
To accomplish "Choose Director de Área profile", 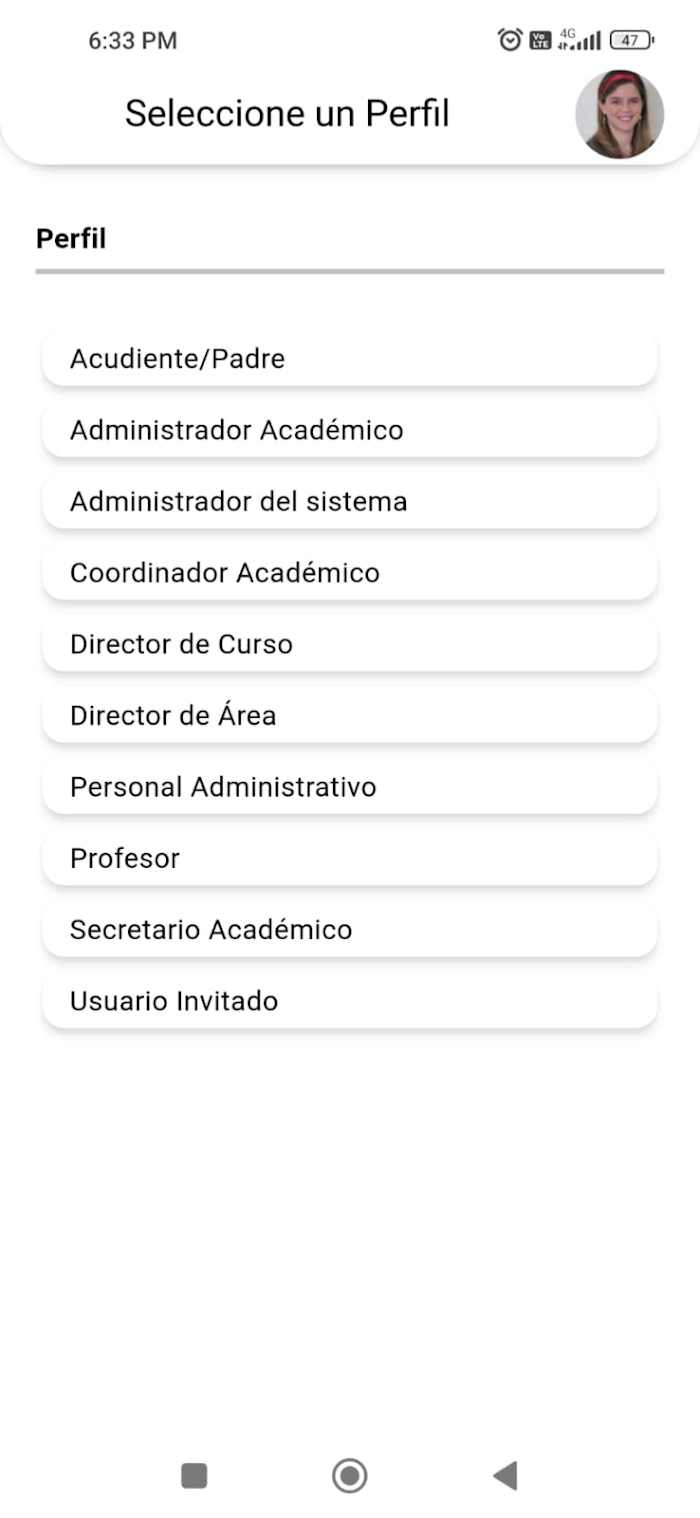I will pyautogui.click(x=350, y=716).
